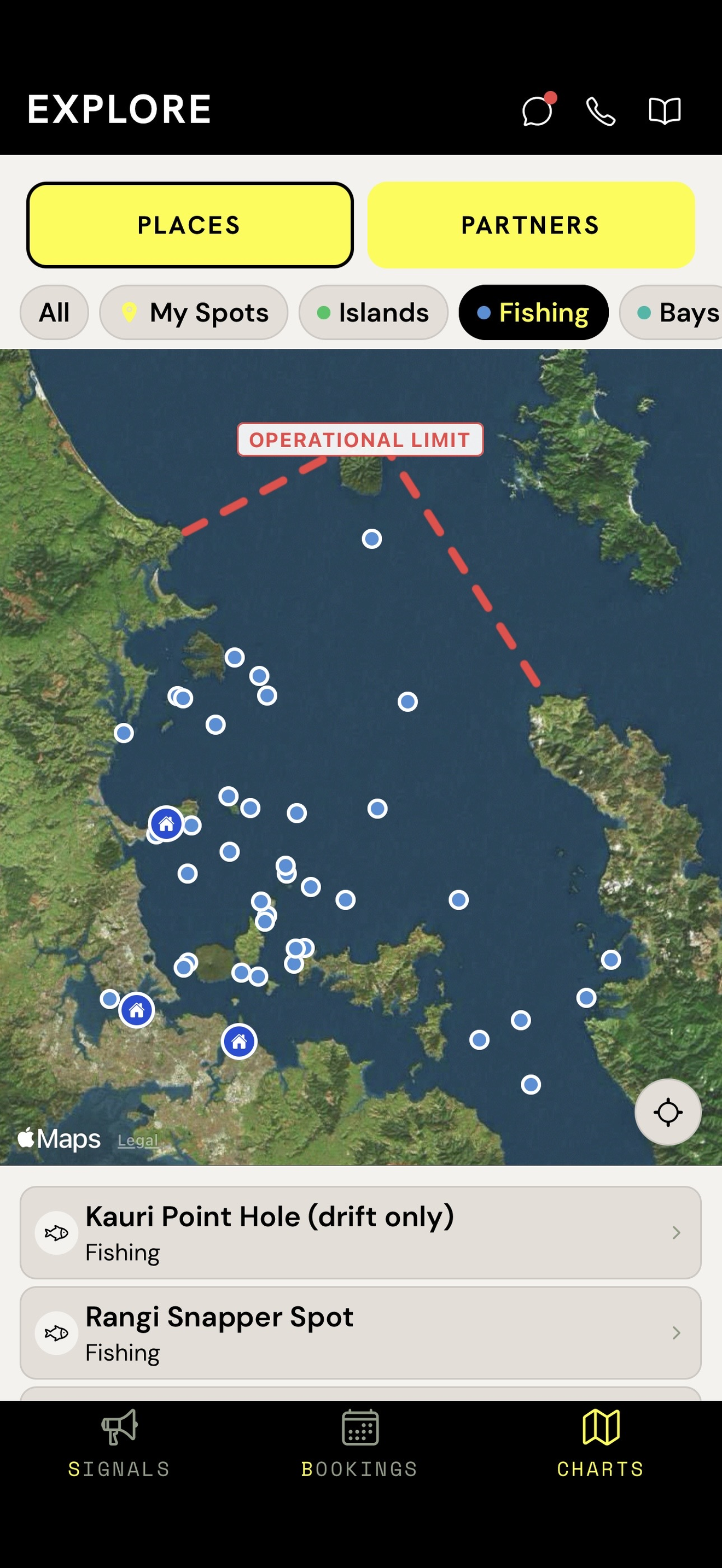Open Rangi Snapper Spot details
This screenshot has width=722, height=1568.
pos(360,1332)
